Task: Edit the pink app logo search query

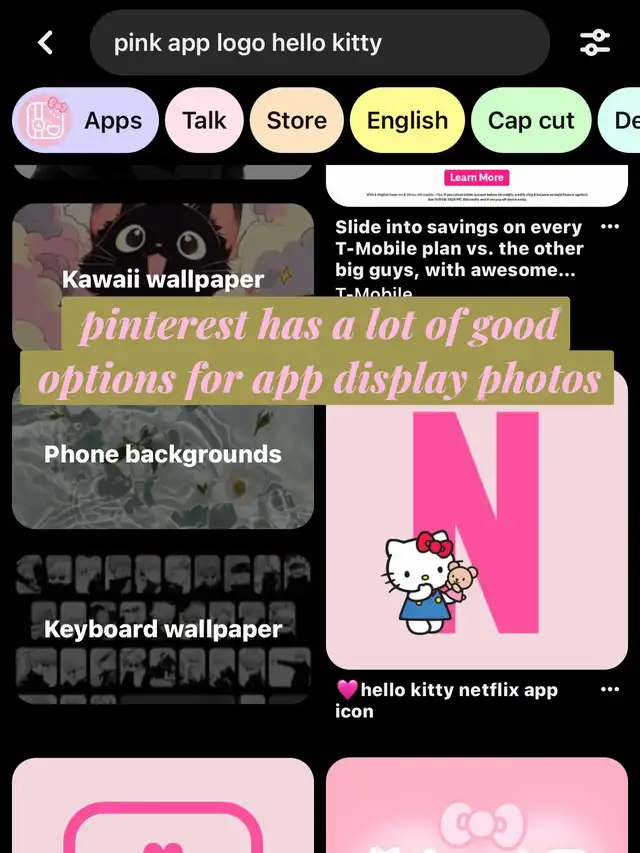Action: [318, 43]
